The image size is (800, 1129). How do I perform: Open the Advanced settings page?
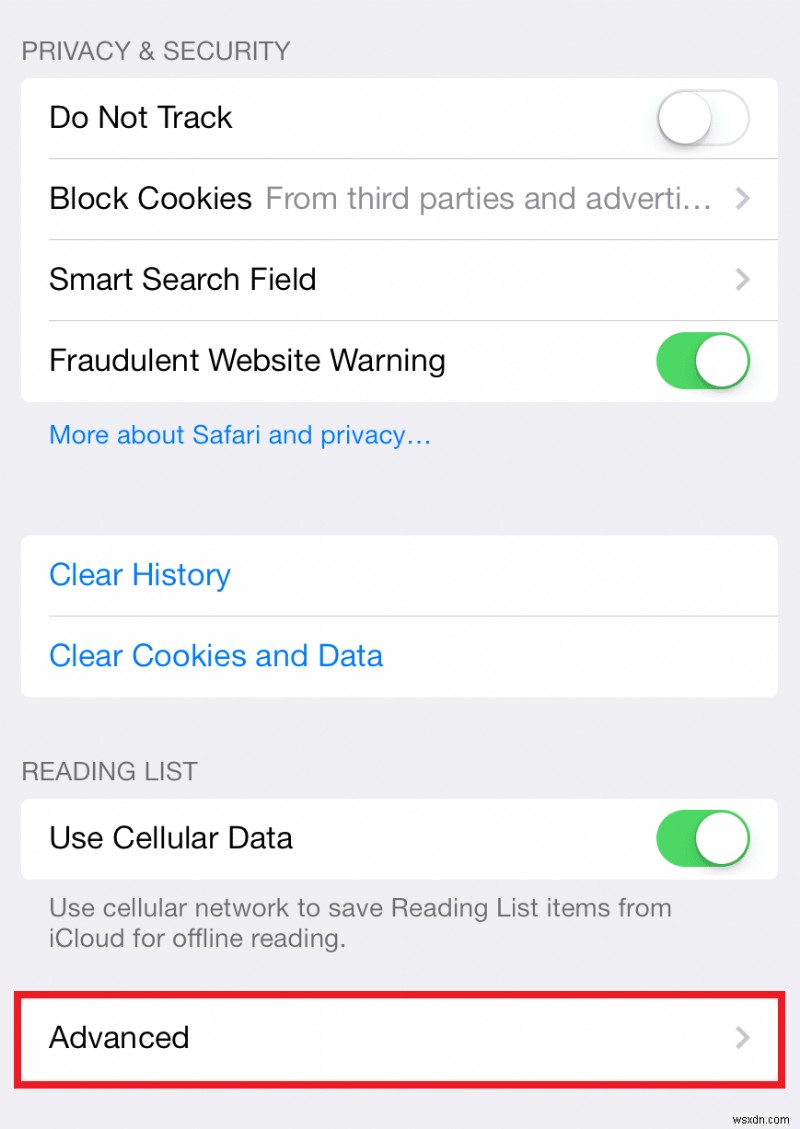(400, 1038)
